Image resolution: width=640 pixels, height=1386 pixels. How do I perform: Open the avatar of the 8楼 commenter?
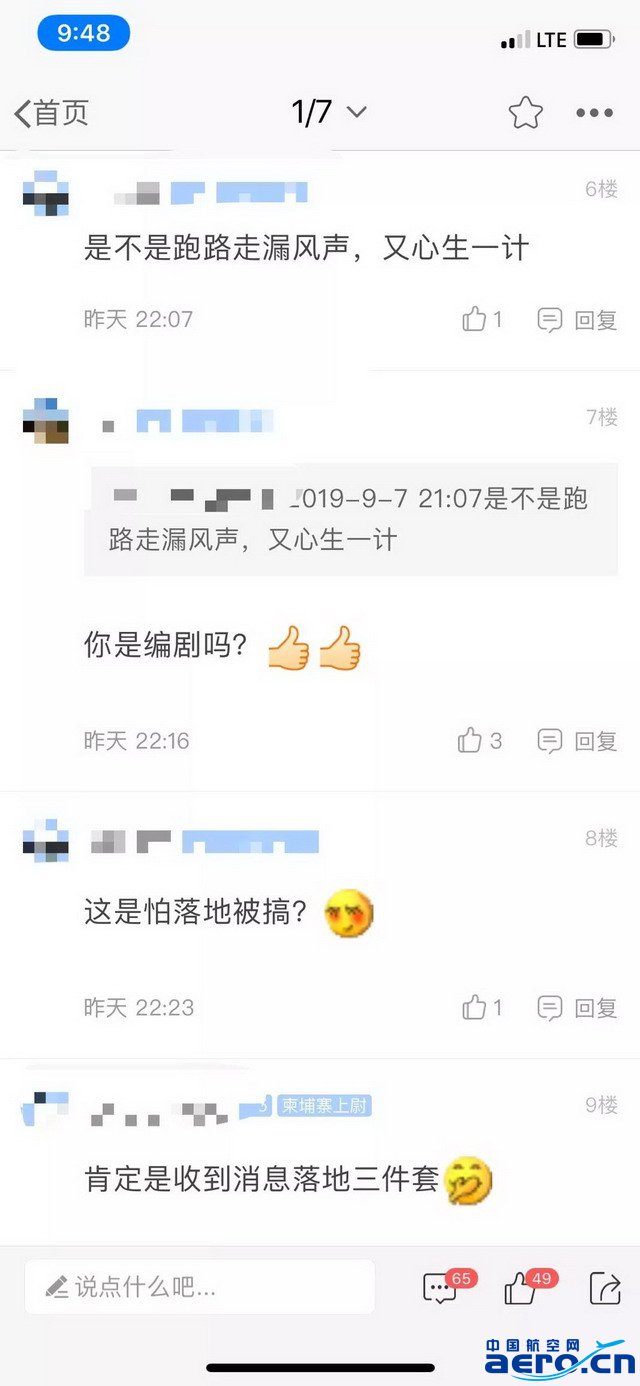click(46, 841)
